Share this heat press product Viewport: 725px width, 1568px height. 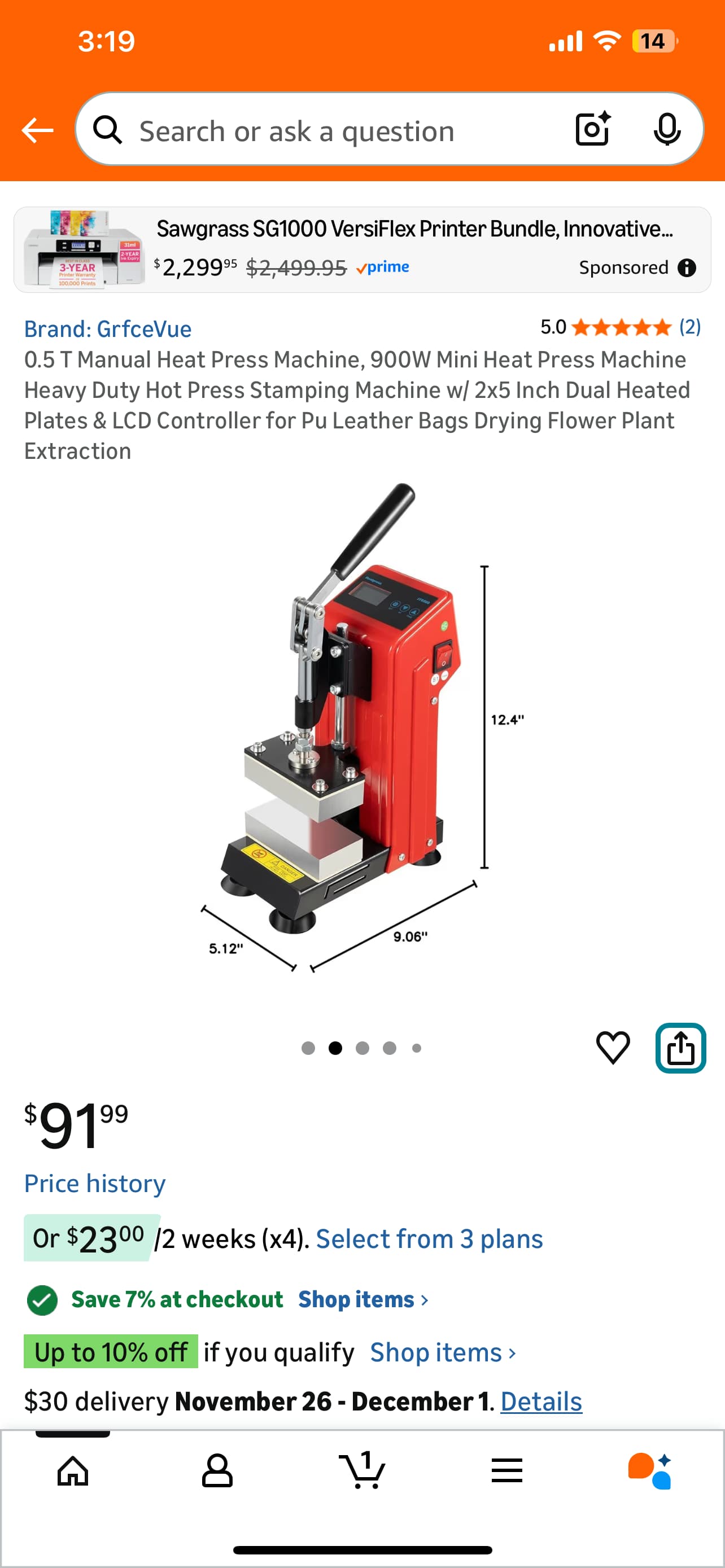tap(680, 1048)
